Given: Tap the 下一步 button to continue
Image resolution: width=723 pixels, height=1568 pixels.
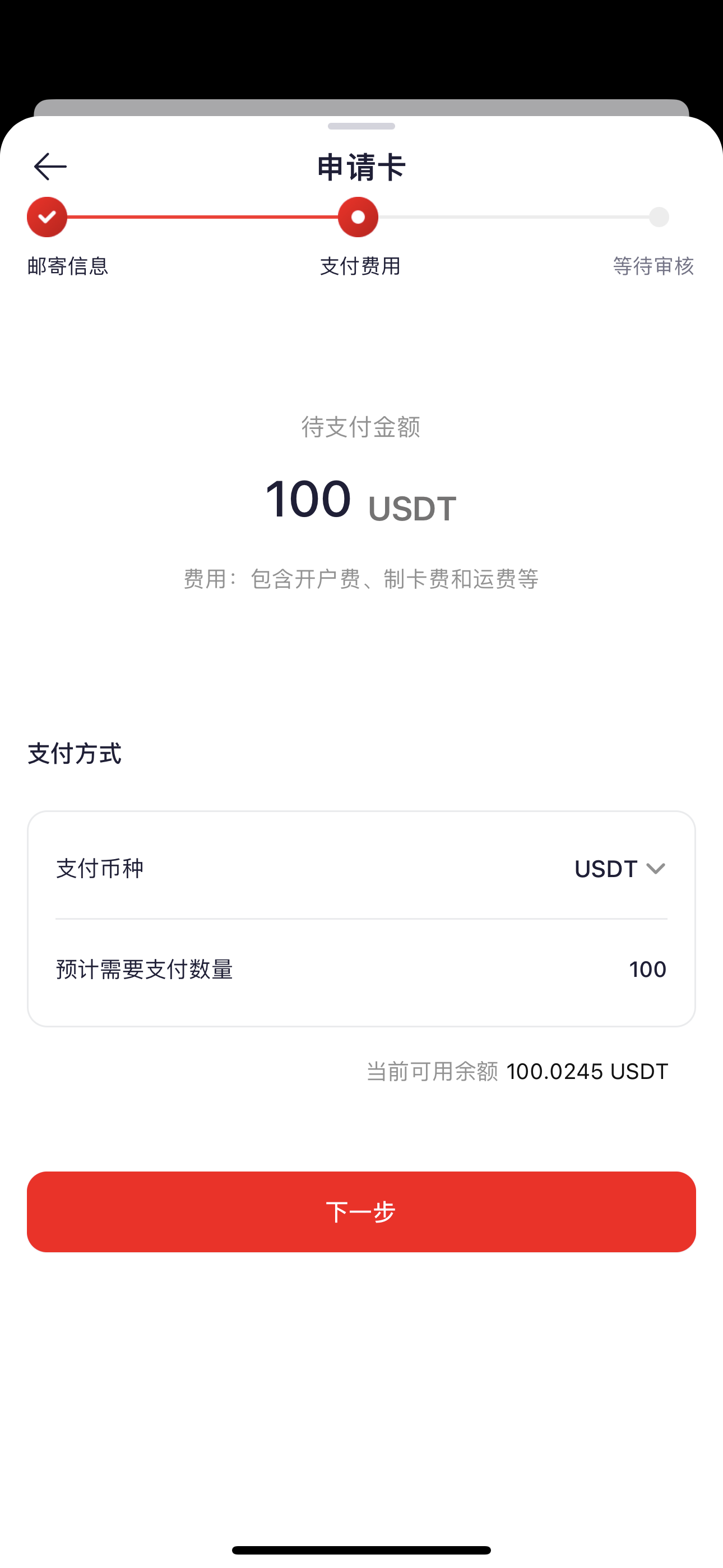Looking at the screenshot, I should pos(361,1211).
